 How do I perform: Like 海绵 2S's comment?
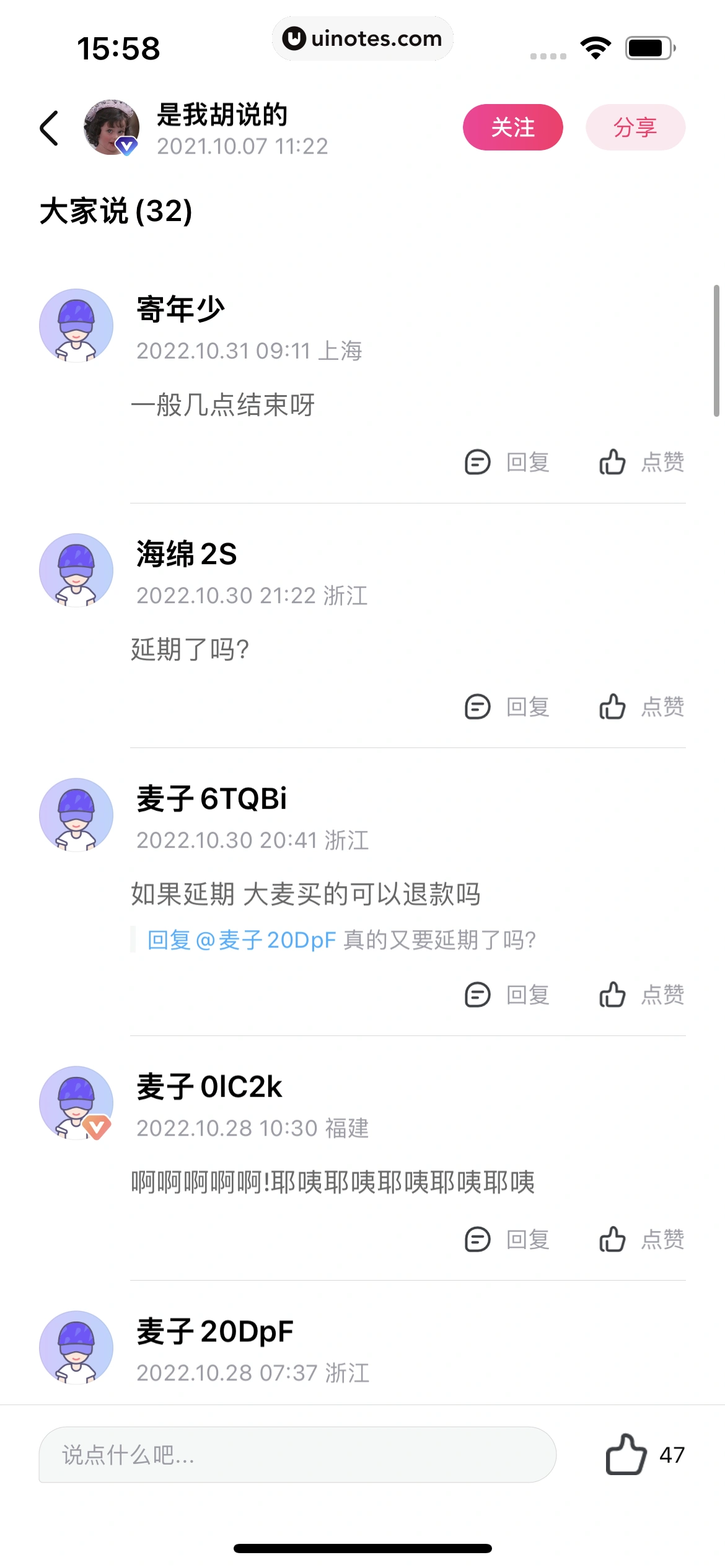pos(641,707)
